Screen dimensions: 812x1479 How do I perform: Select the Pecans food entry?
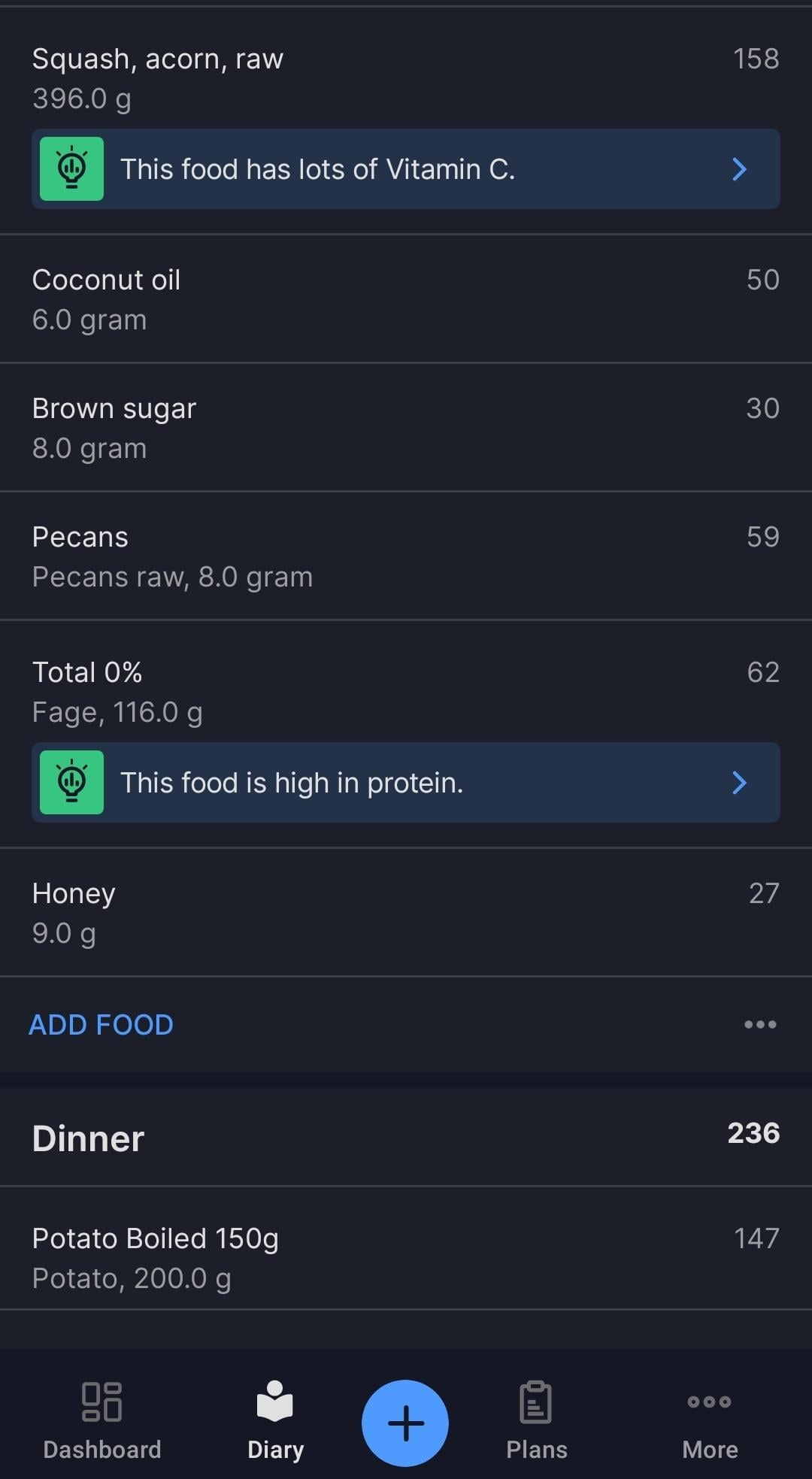click(x=406, y=556)
